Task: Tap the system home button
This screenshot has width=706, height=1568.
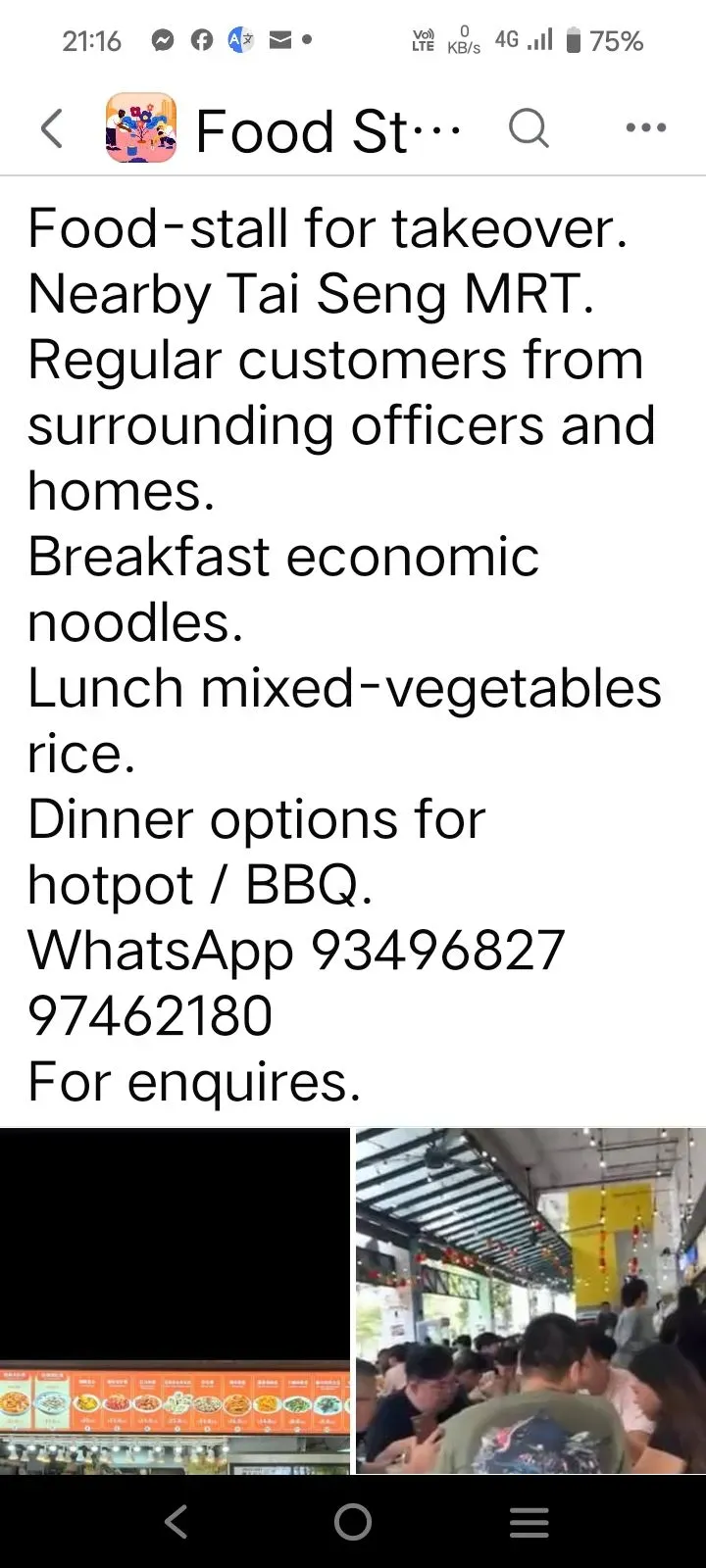Action: click(x=353, y=1522)
